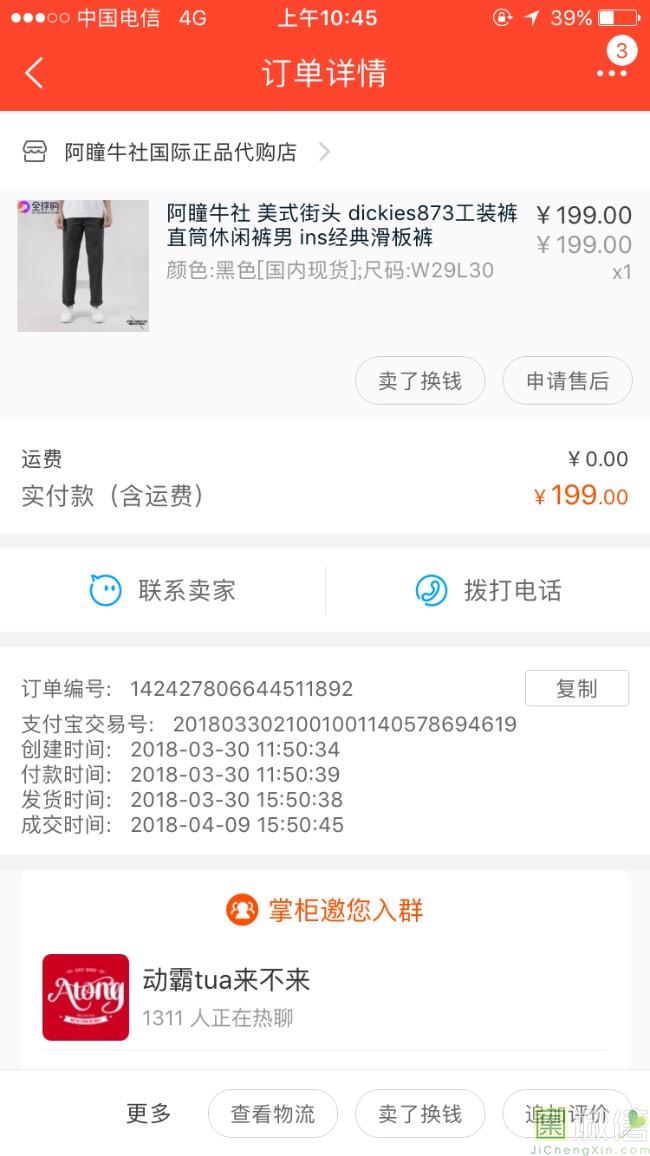Add a follow-up review (追加评价)
Screen dimensions: 650x1156
click(567, 1114)
